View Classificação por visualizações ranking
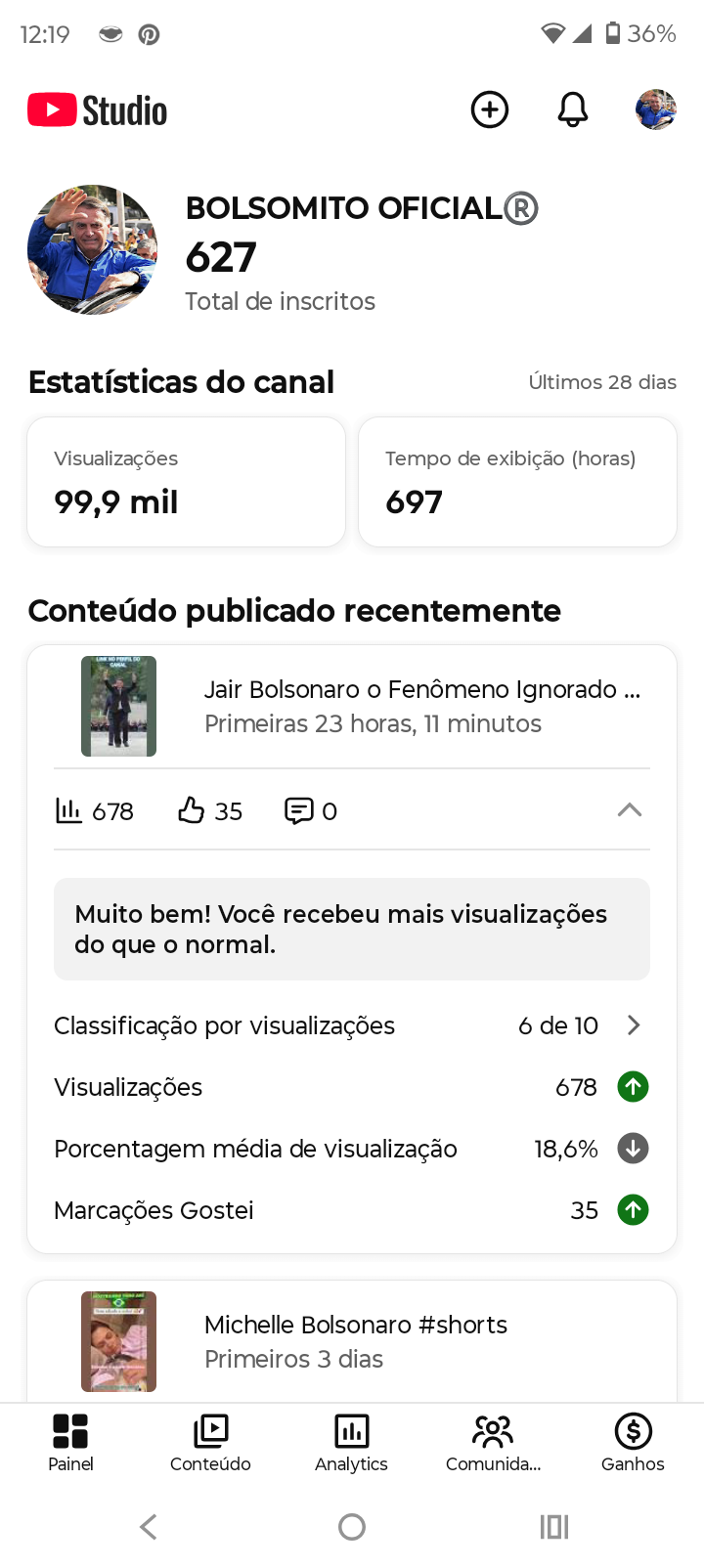Screen dimensions: 704x1568 [x=352, y=1025]
